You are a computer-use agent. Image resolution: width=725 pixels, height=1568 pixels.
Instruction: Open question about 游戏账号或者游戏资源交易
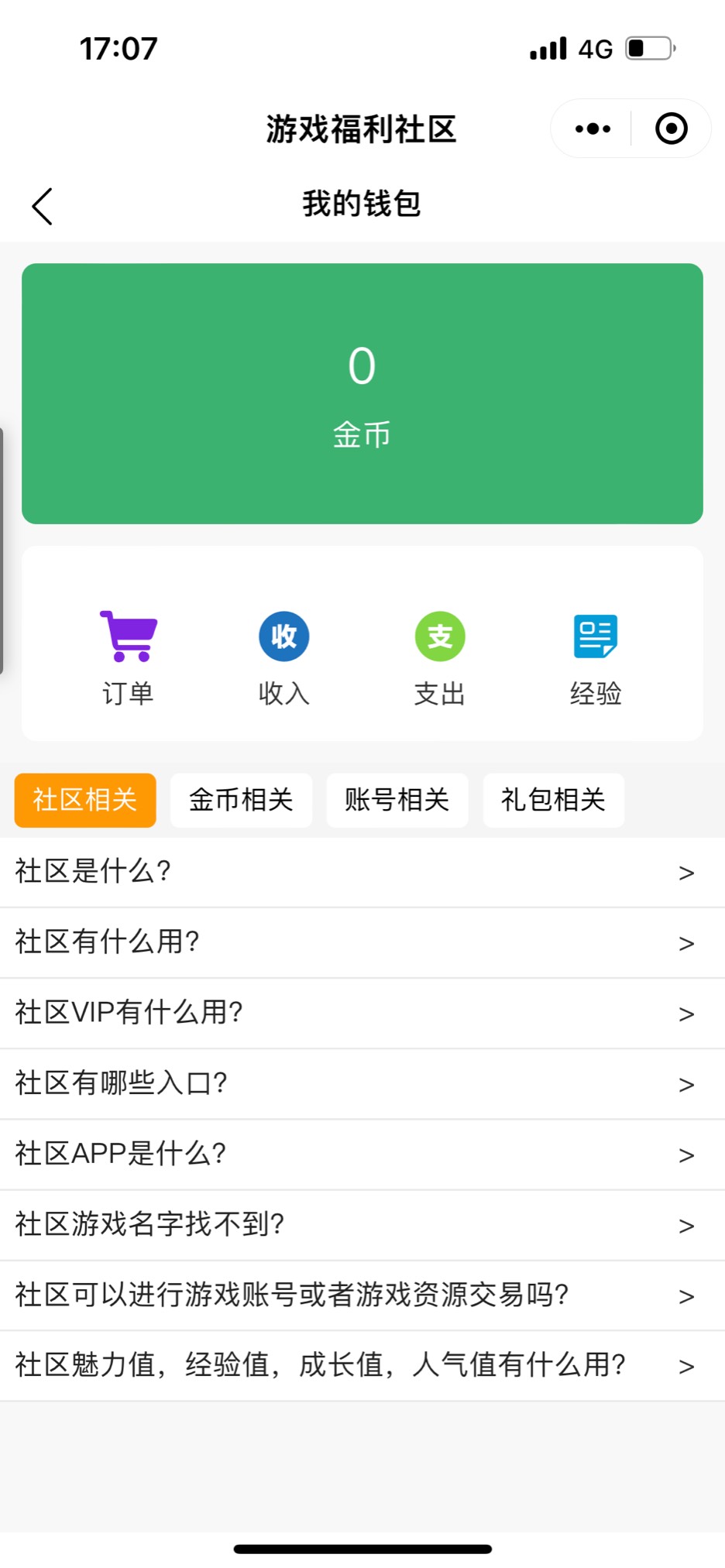[362, 1295]
